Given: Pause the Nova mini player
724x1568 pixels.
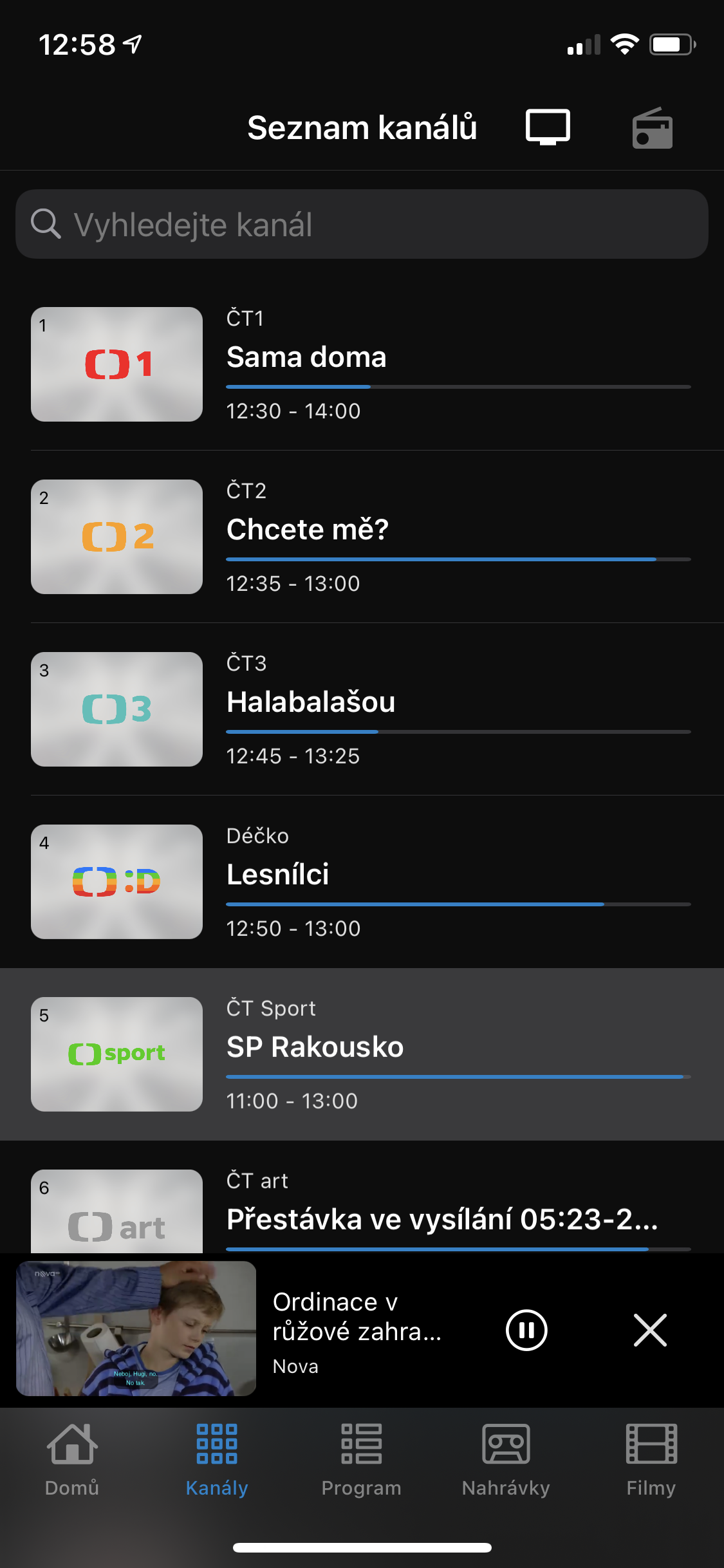Looking at the screenshot, I should coord(526,1330).
